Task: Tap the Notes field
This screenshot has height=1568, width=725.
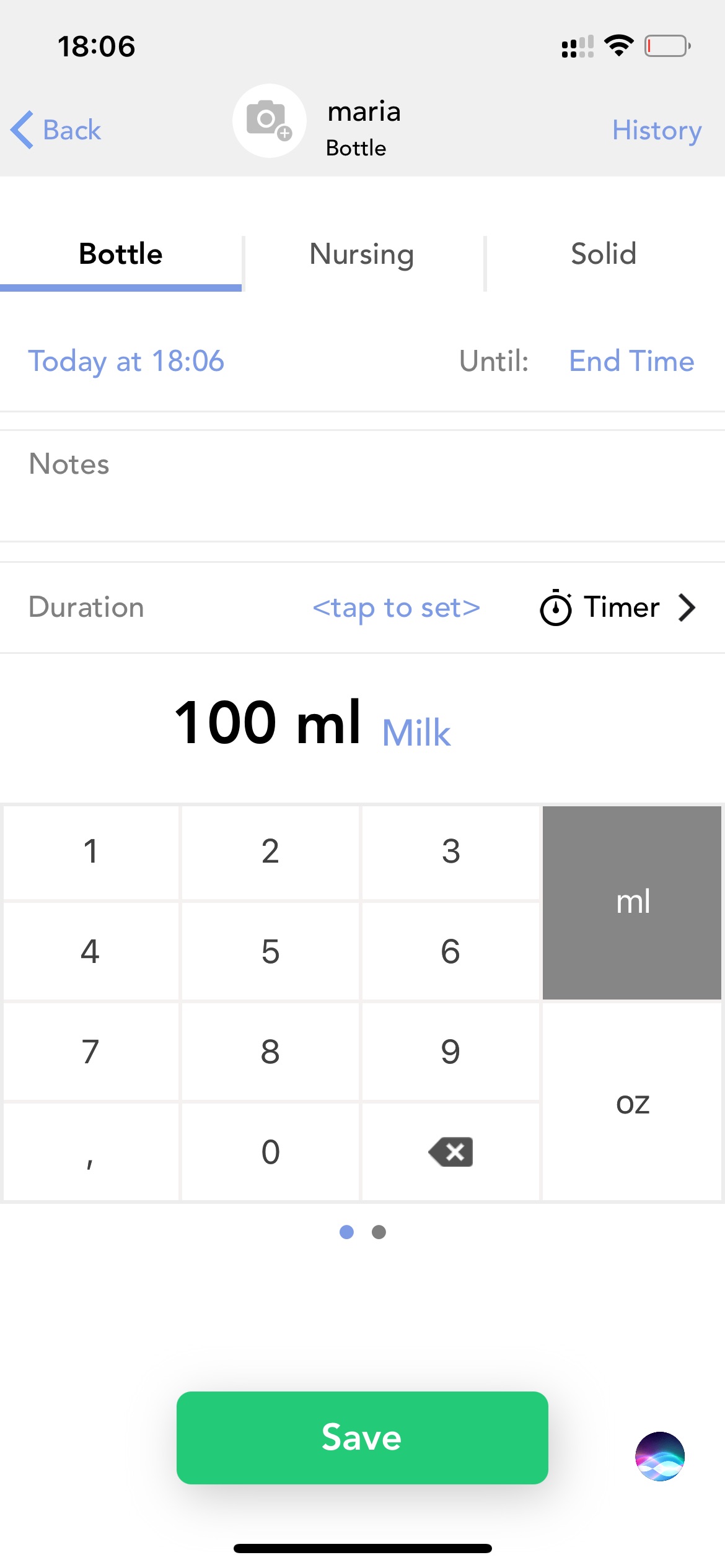Action: click(x=362, y=486)
